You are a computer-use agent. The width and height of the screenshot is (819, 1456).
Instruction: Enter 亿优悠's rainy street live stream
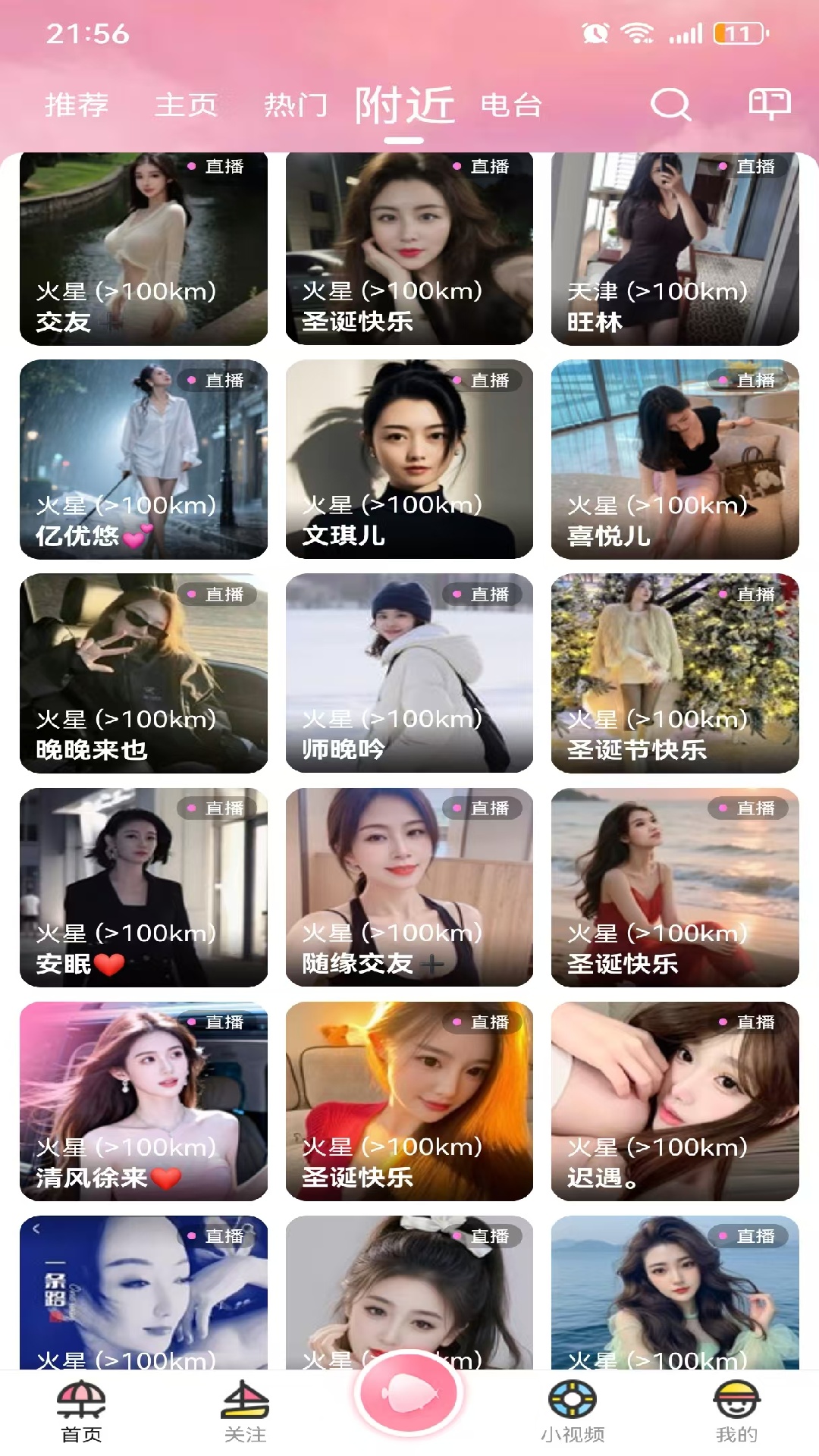pyautogui.click(x=144, y=455)
